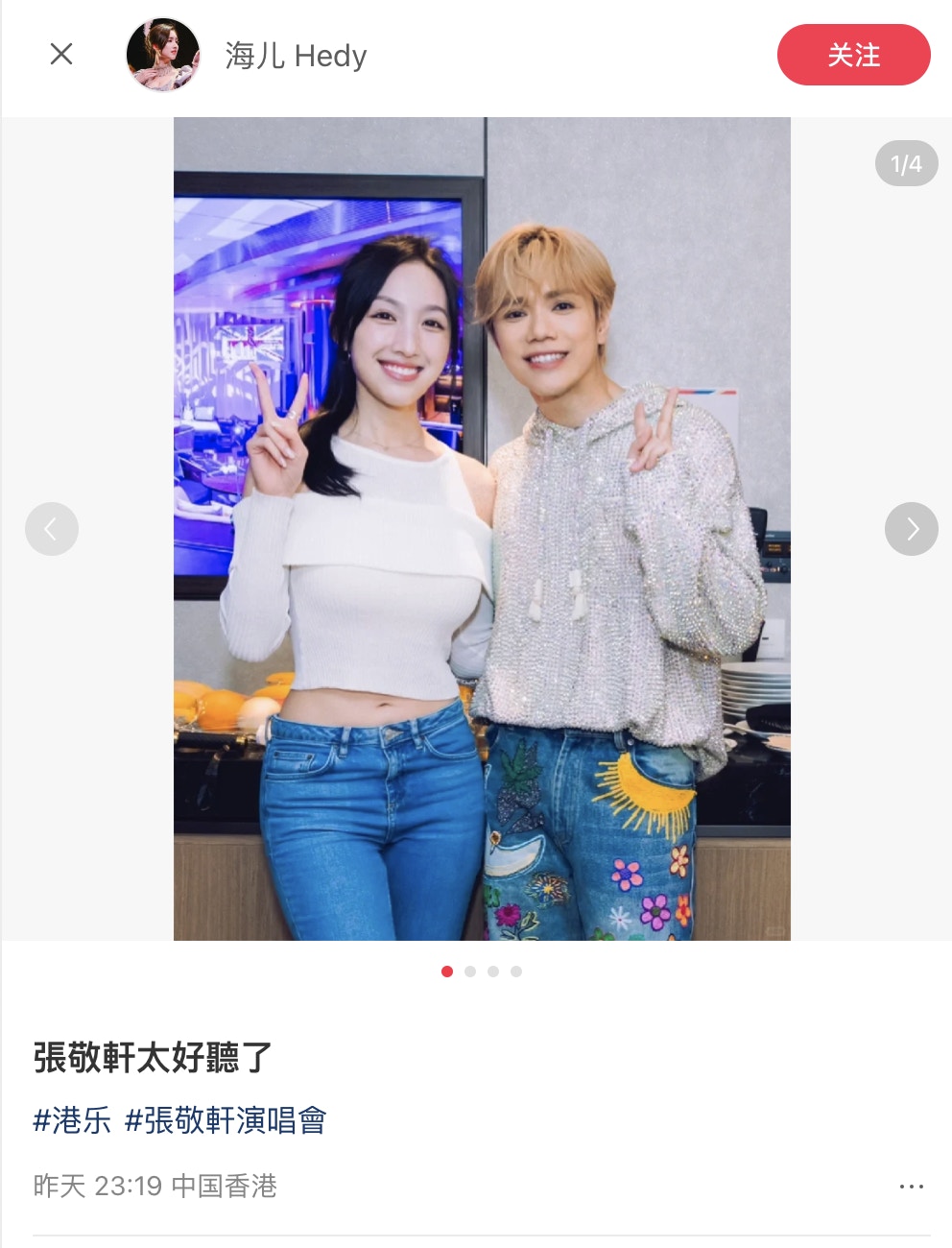This screenshot has height=1248, width=952.
Task: Open the three-dot more options menu
Action: coord(911,1187)
